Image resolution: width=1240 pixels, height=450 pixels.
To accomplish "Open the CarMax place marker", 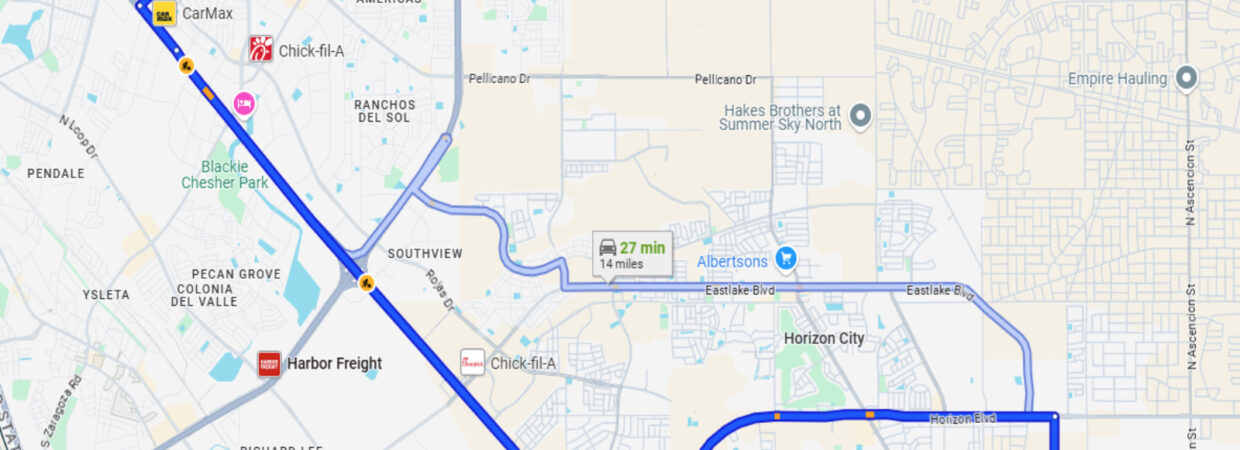I will tap(164, 13).
